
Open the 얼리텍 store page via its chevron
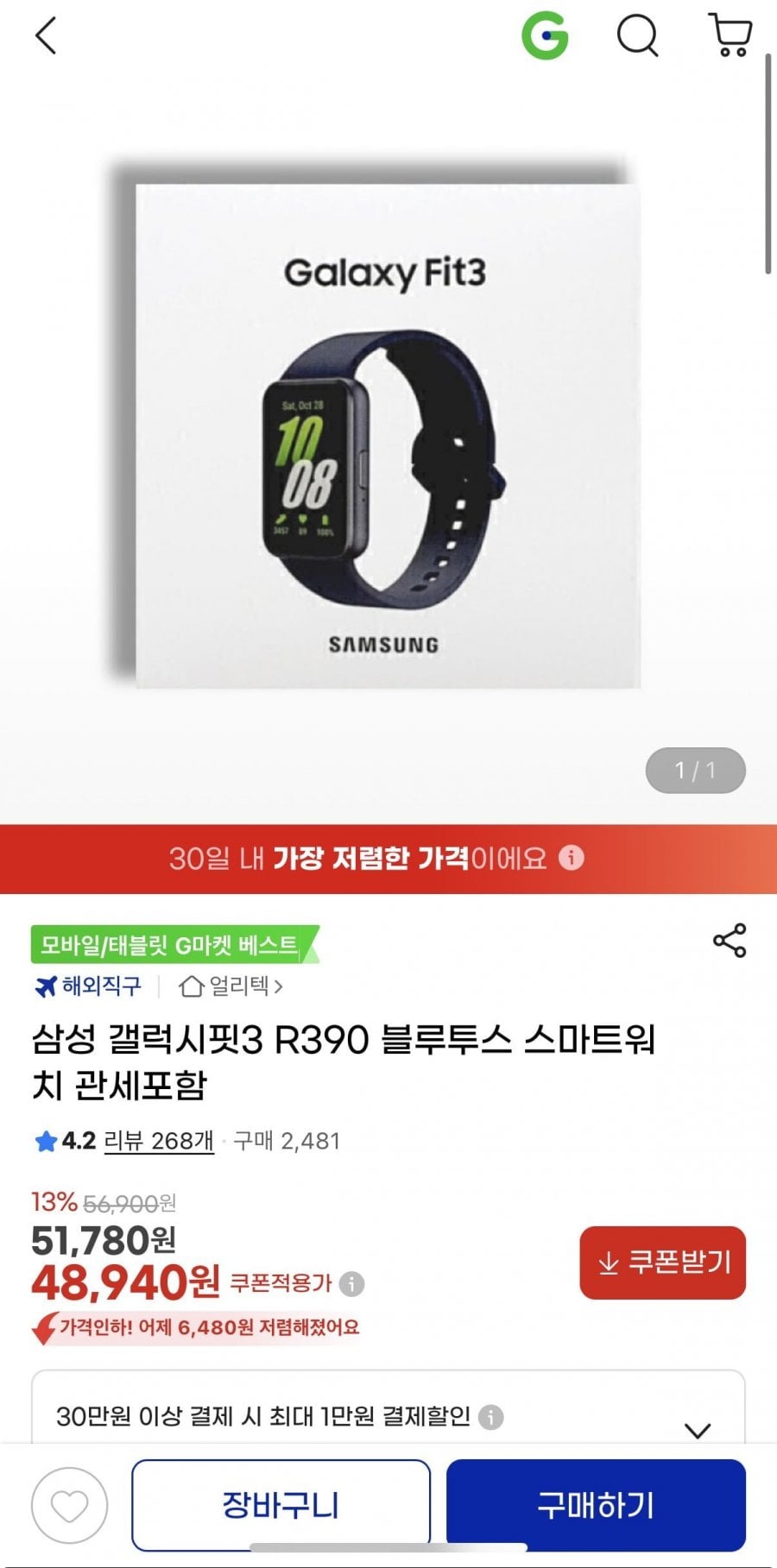(284, 989)
